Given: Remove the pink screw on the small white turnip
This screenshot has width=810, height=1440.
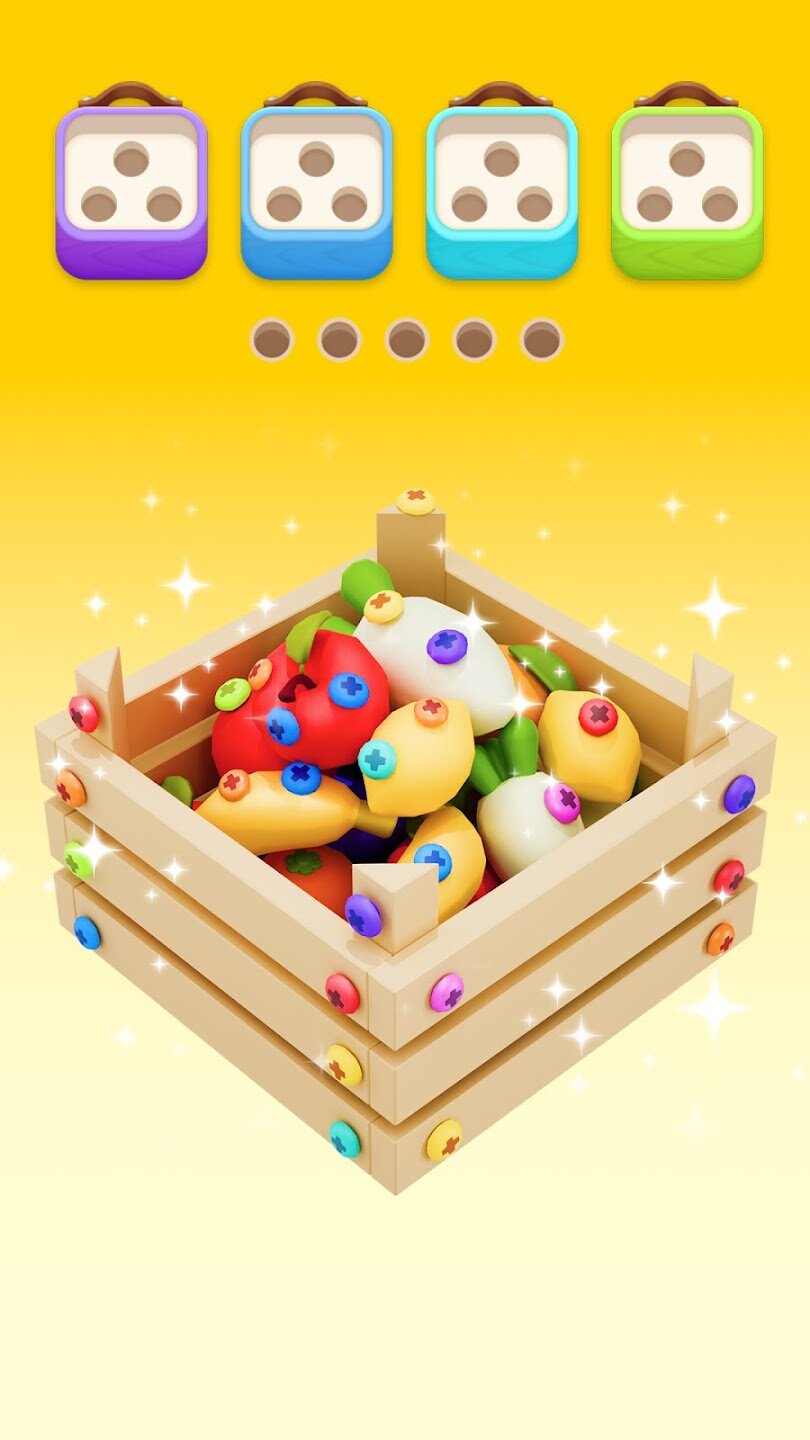Looking at the screenshot, I should click(562, 802).
